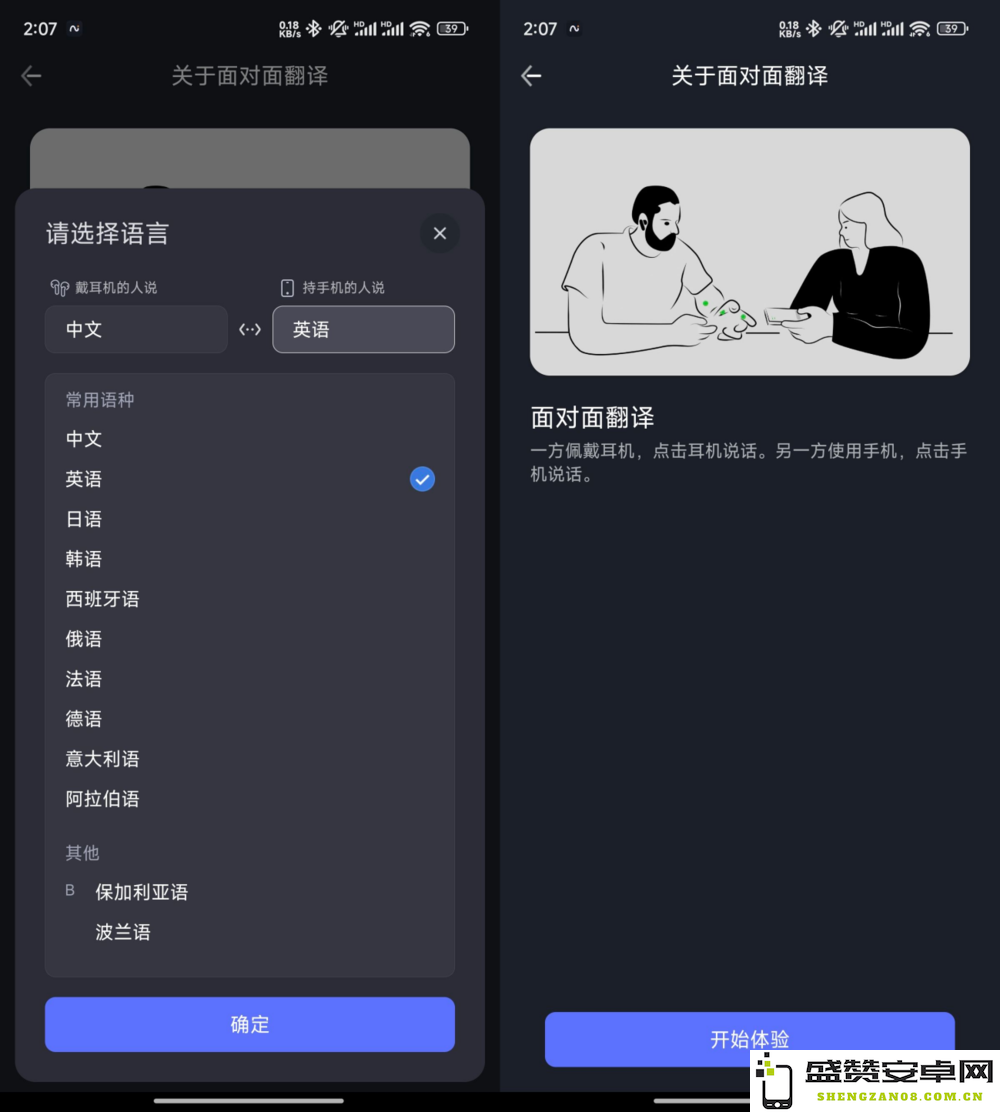1000x1112 pixels.
Task: Select 波兰语 under 其他
Action: tap(123, 932)
